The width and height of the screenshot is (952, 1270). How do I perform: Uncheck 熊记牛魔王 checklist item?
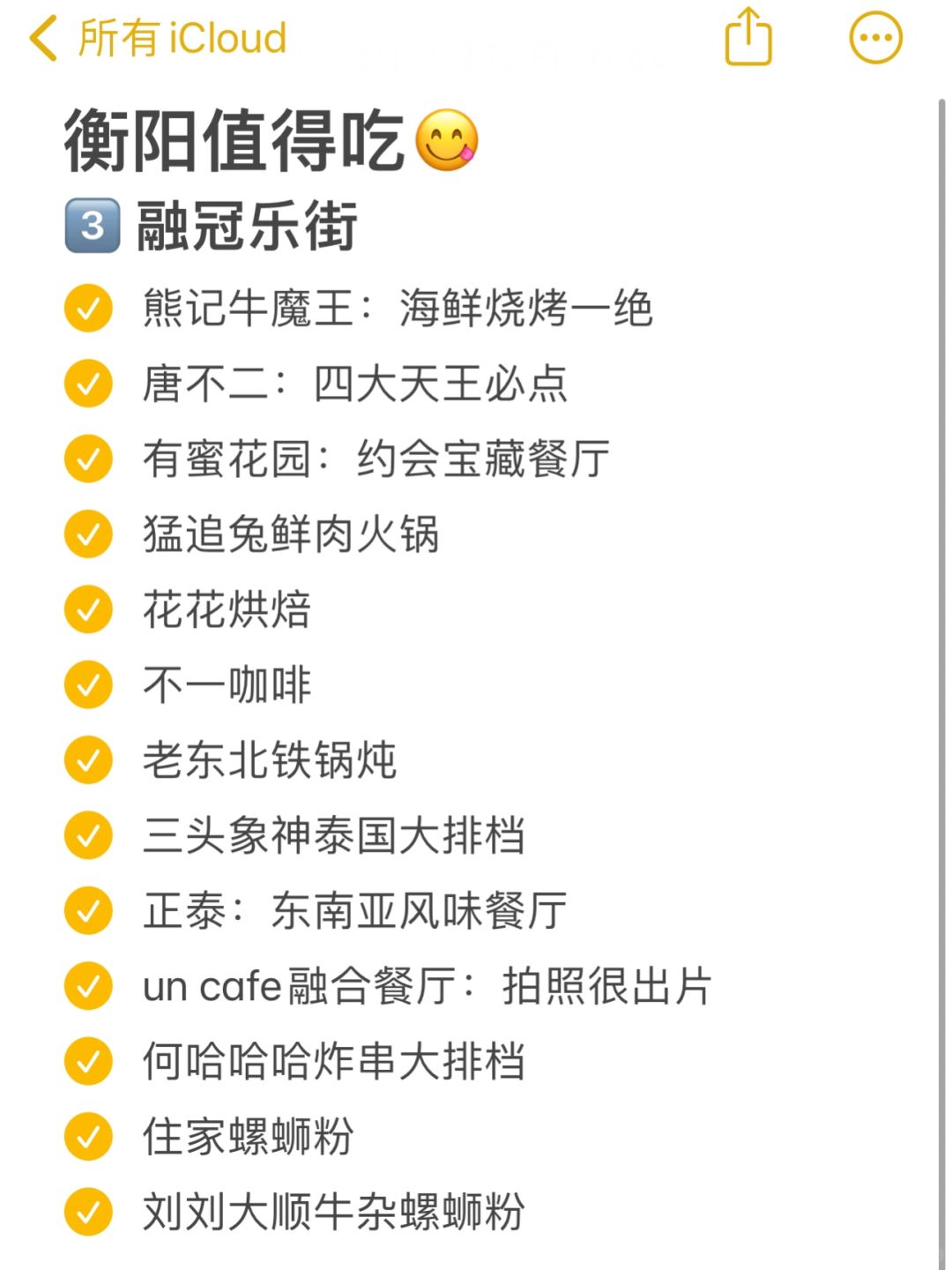[x=88, y=309]
